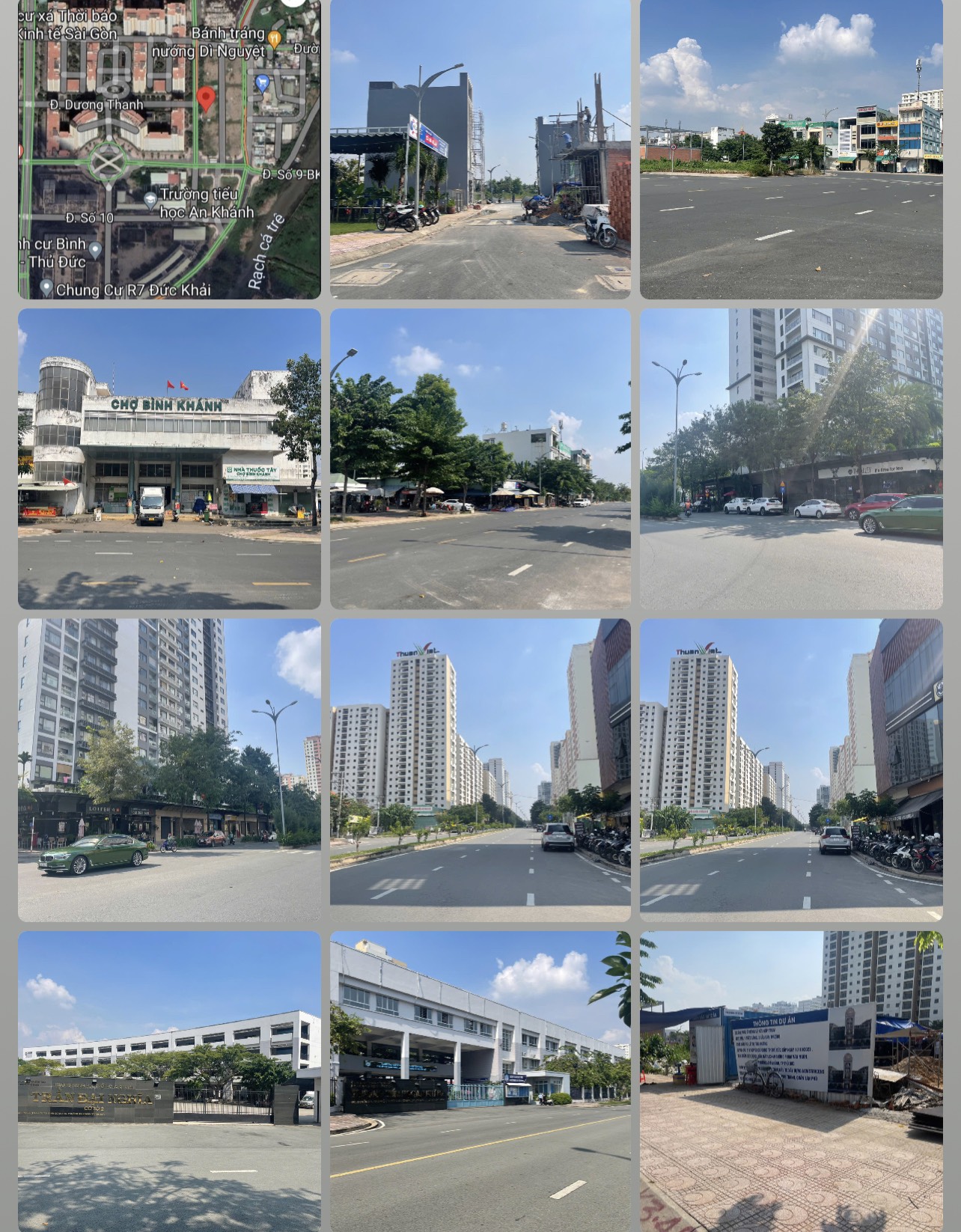View the tree-lined street with market stalls photo
The height and width of the screenshot is (1232, 961).
[x=480, y=458]
